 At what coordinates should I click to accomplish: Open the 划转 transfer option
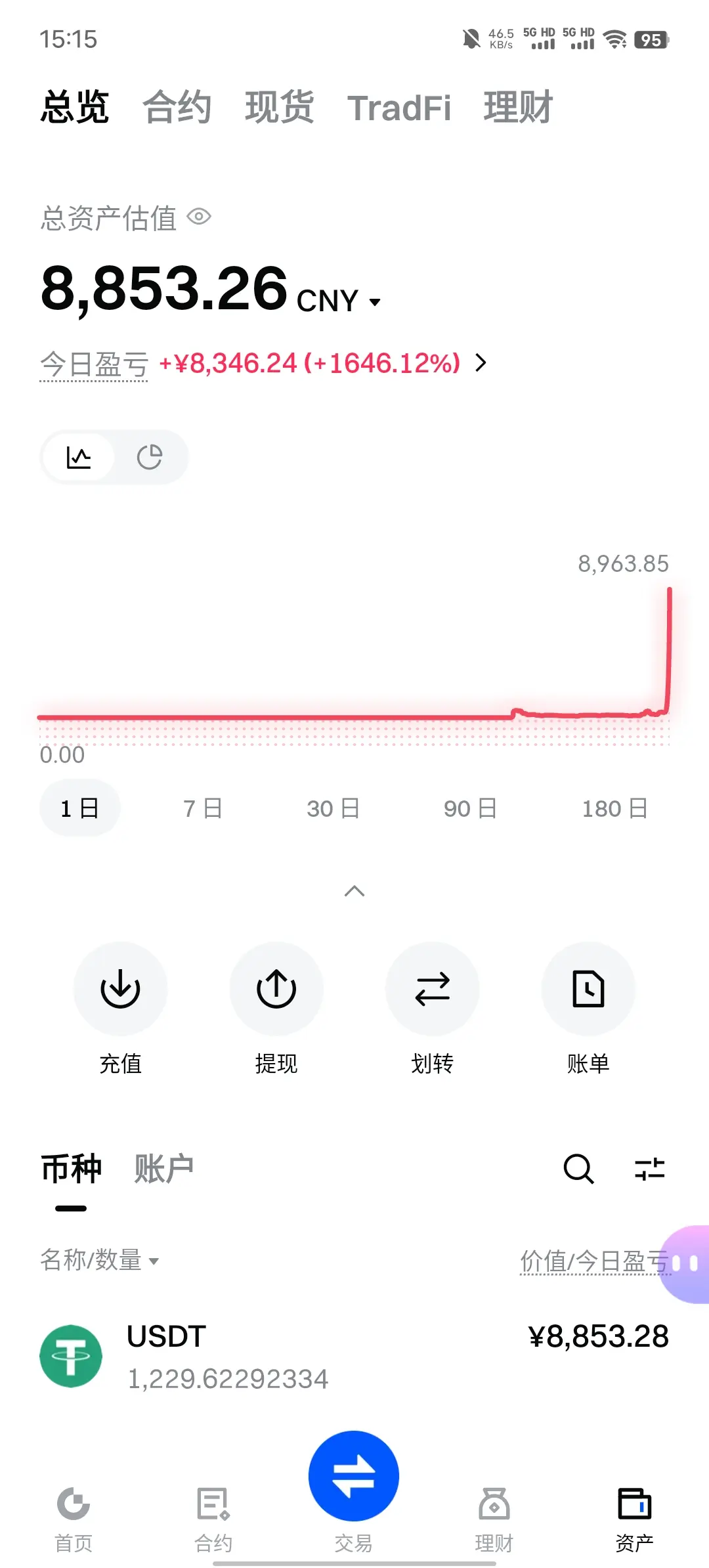click(x=432, y=989)
